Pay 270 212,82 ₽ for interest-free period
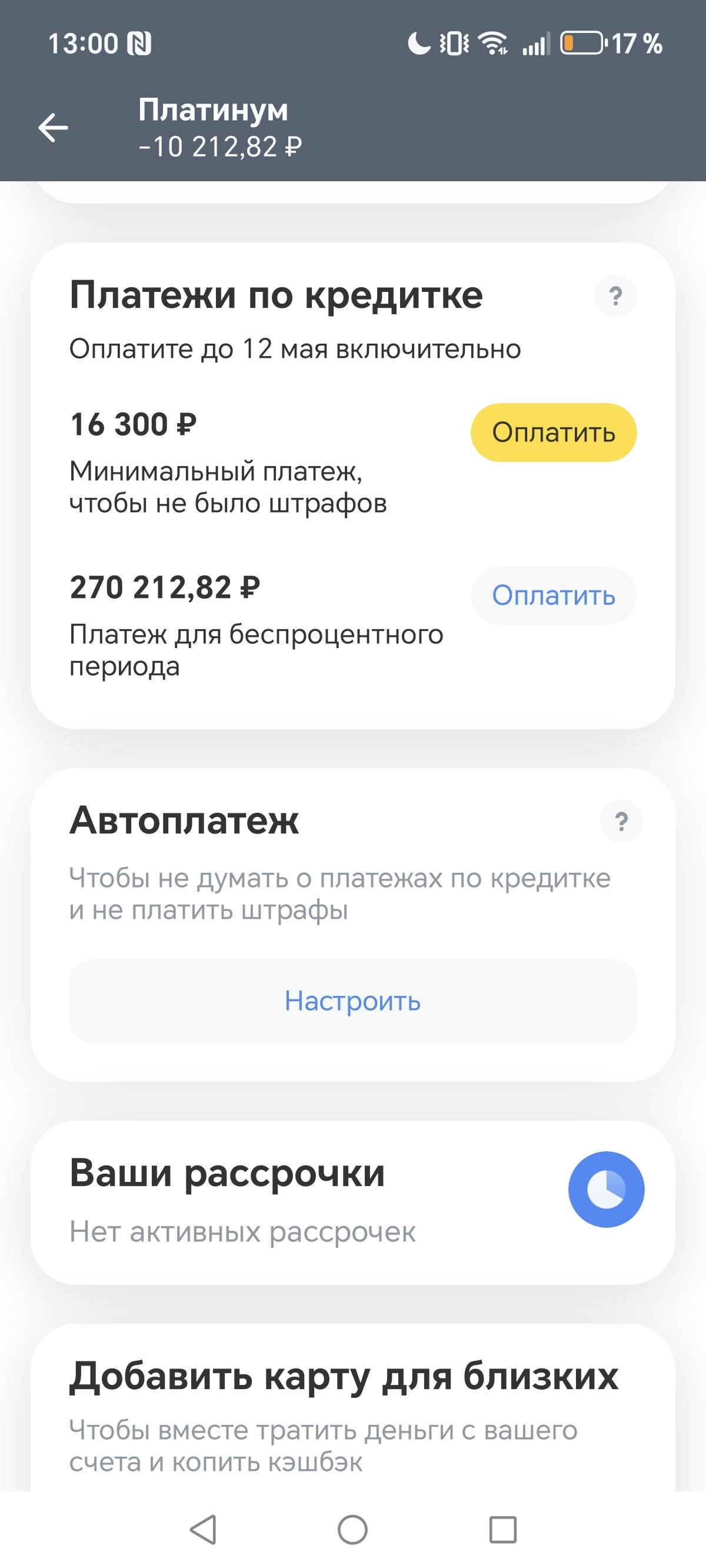The image size is (706, 1568). pyautogui.click(x=552, y=596)
